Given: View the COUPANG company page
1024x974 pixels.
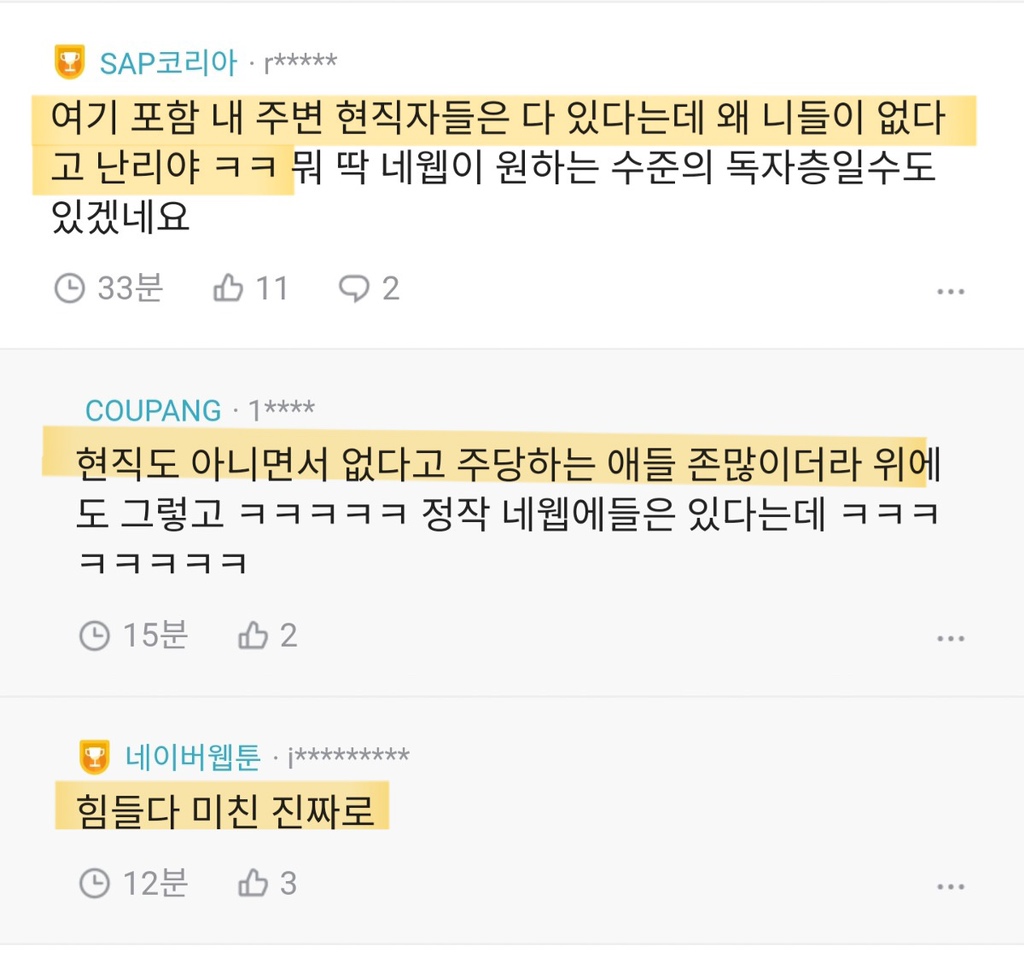Looking at the screenshot, I should pyautogui.click(x=153, y=410).
